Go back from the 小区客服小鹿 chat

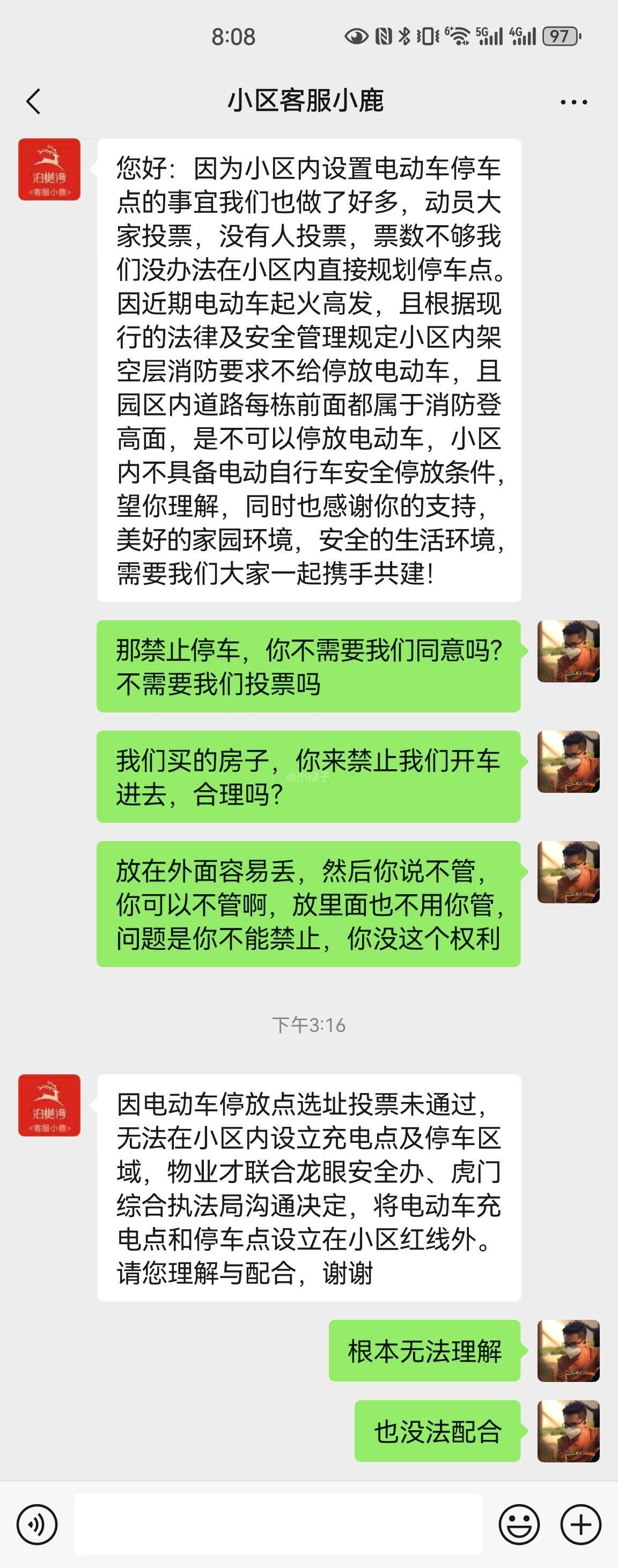[x=34, y=101]
